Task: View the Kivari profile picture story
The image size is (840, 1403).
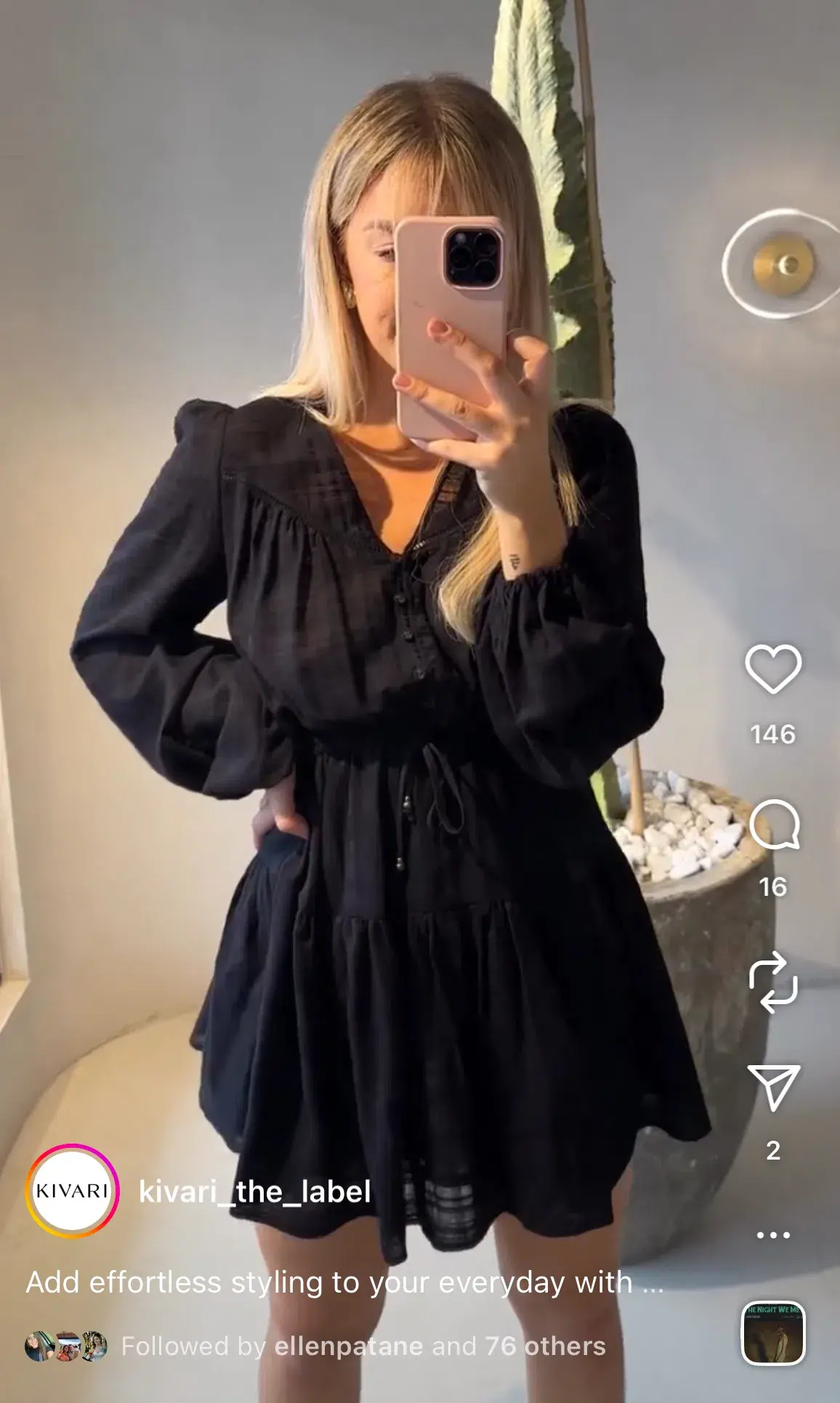Action: [x=71, y=1191]
